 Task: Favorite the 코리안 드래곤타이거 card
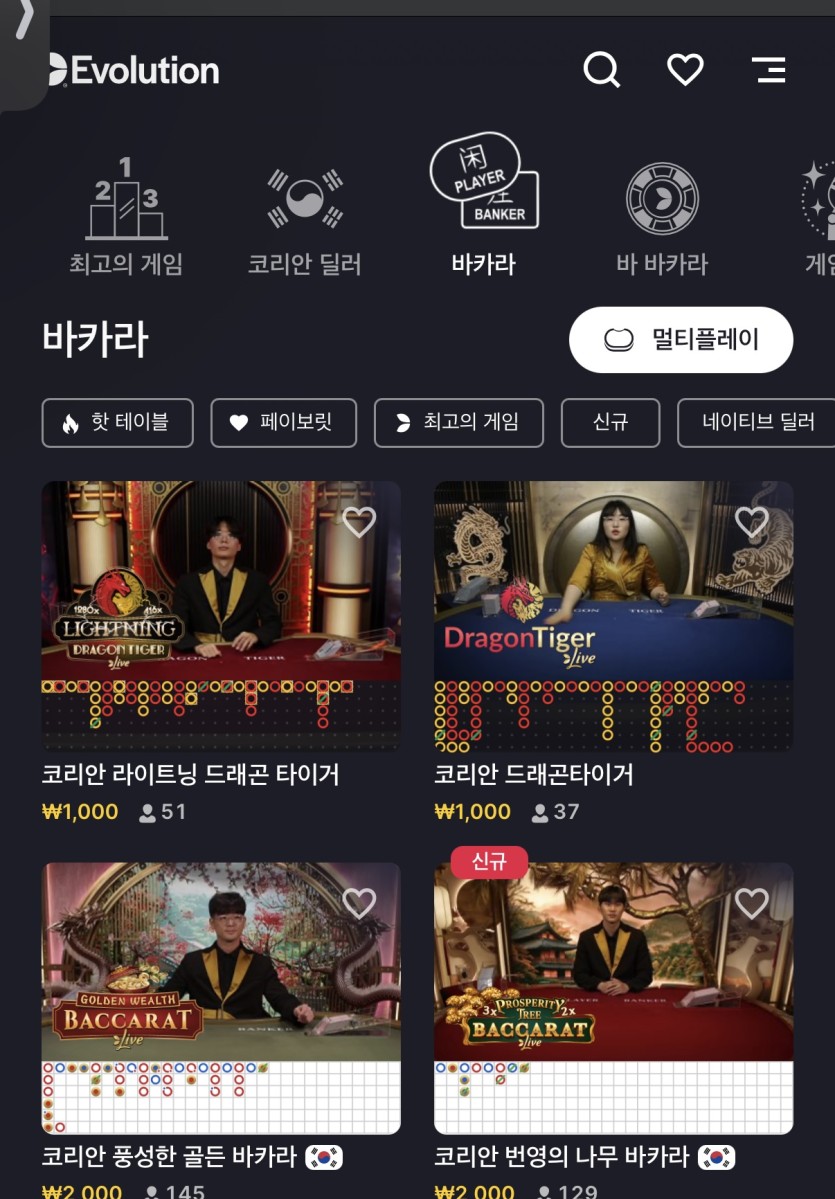751,521
